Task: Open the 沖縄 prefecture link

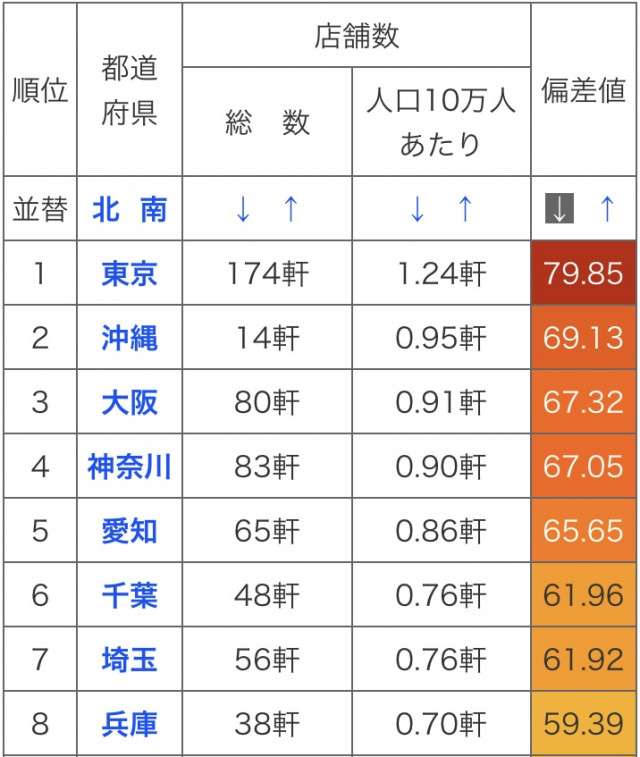Action: point(130,338)
